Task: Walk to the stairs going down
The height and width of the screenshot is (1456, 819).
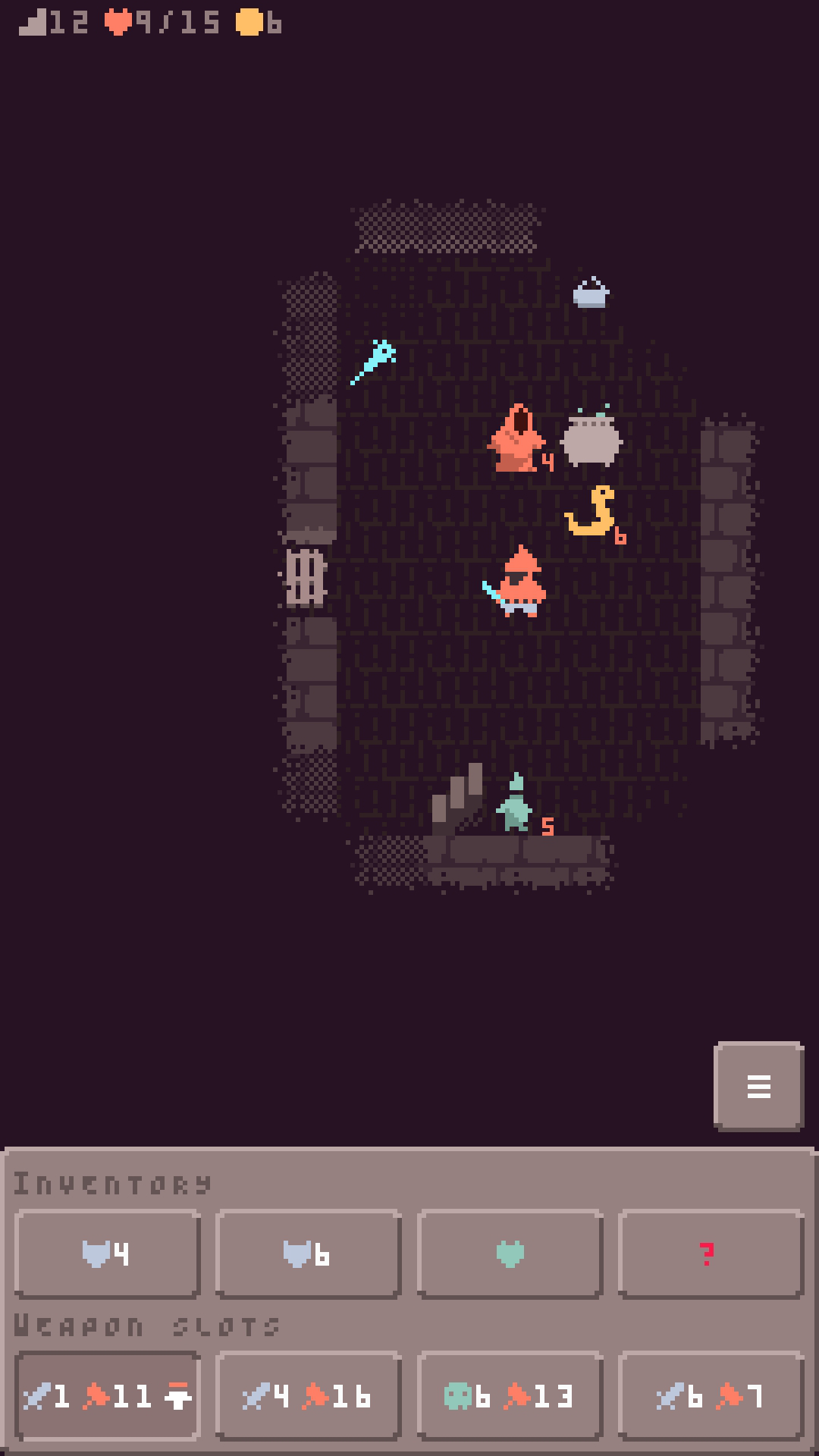Action: (457, 799)
